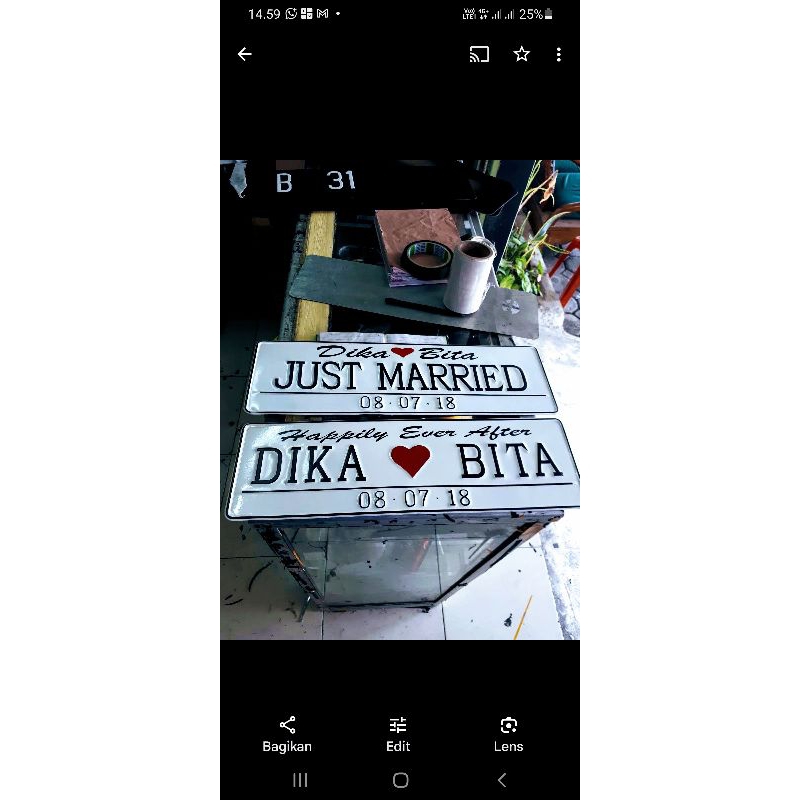
Task: Tap the system home button
Action: 400,780
